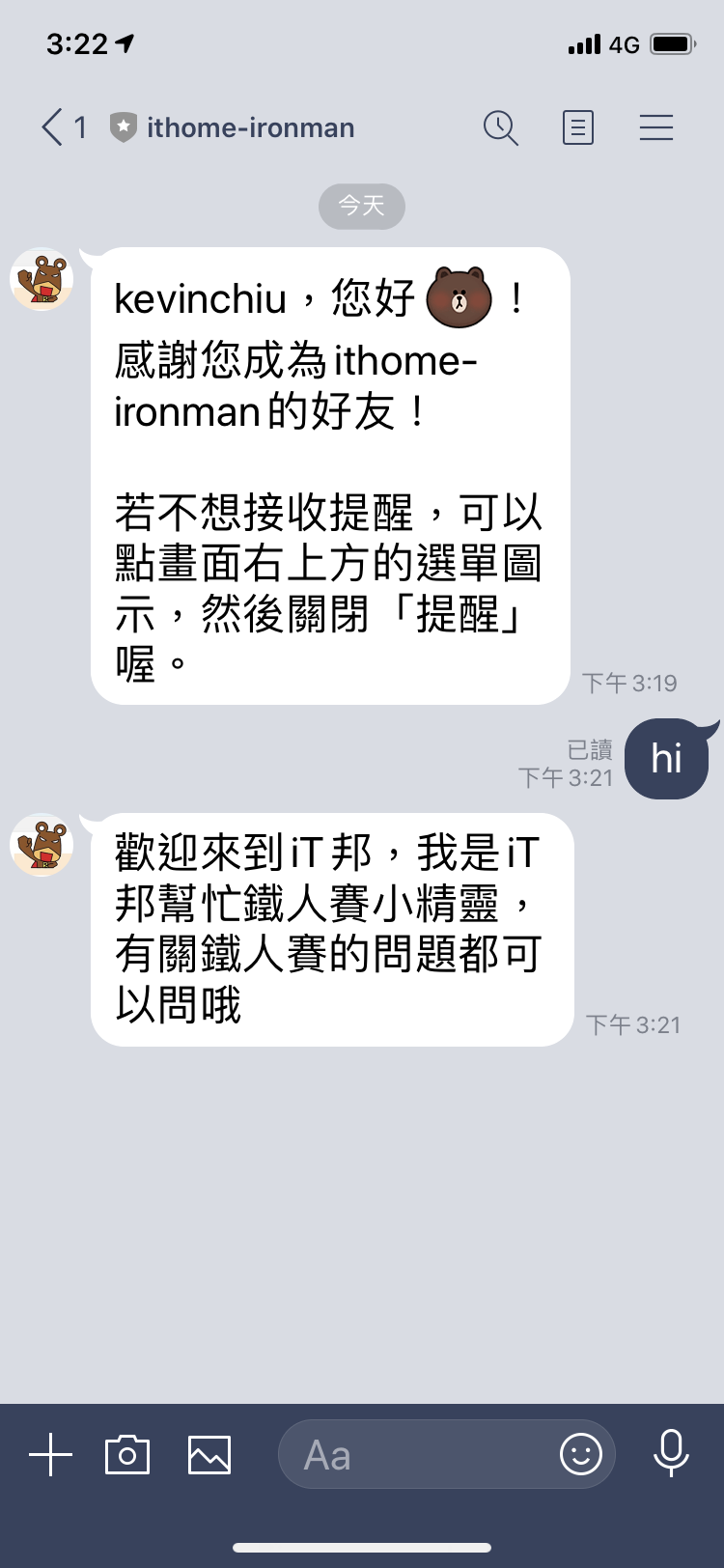The width and height of the screenshot is (724, 1568).
Task: Open the plus attachment options
Action: pos(51,1454)
